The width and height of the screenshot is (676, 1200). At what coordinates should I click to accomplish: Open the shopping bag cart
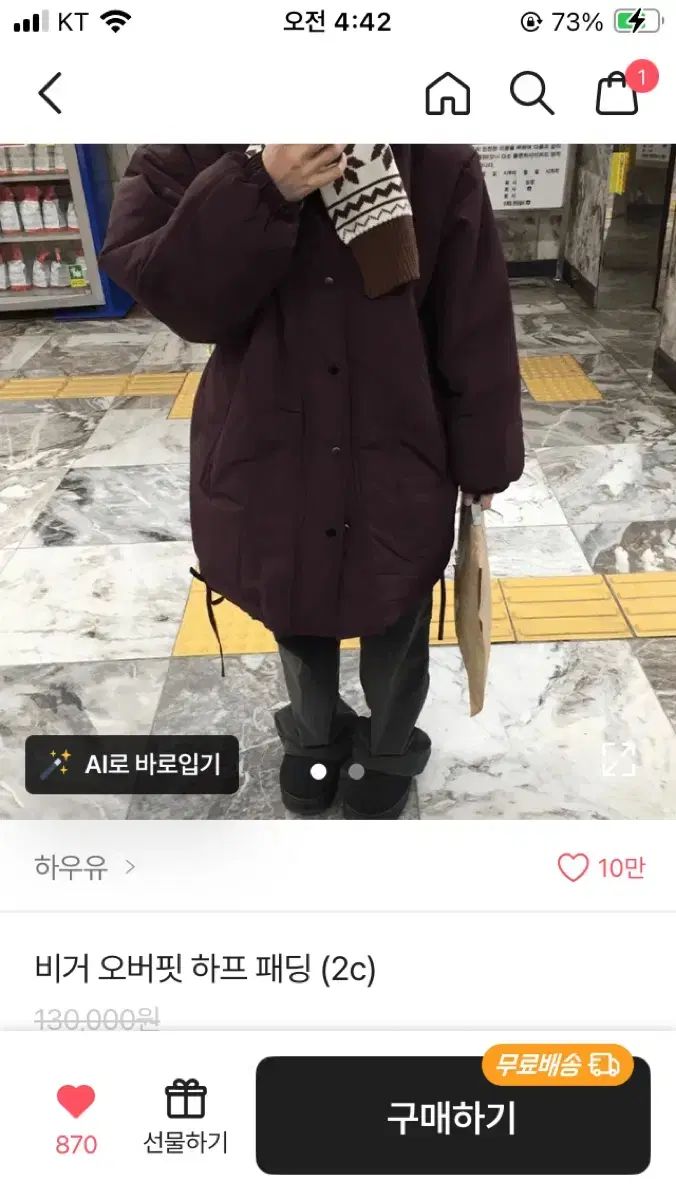click(617, 94)
